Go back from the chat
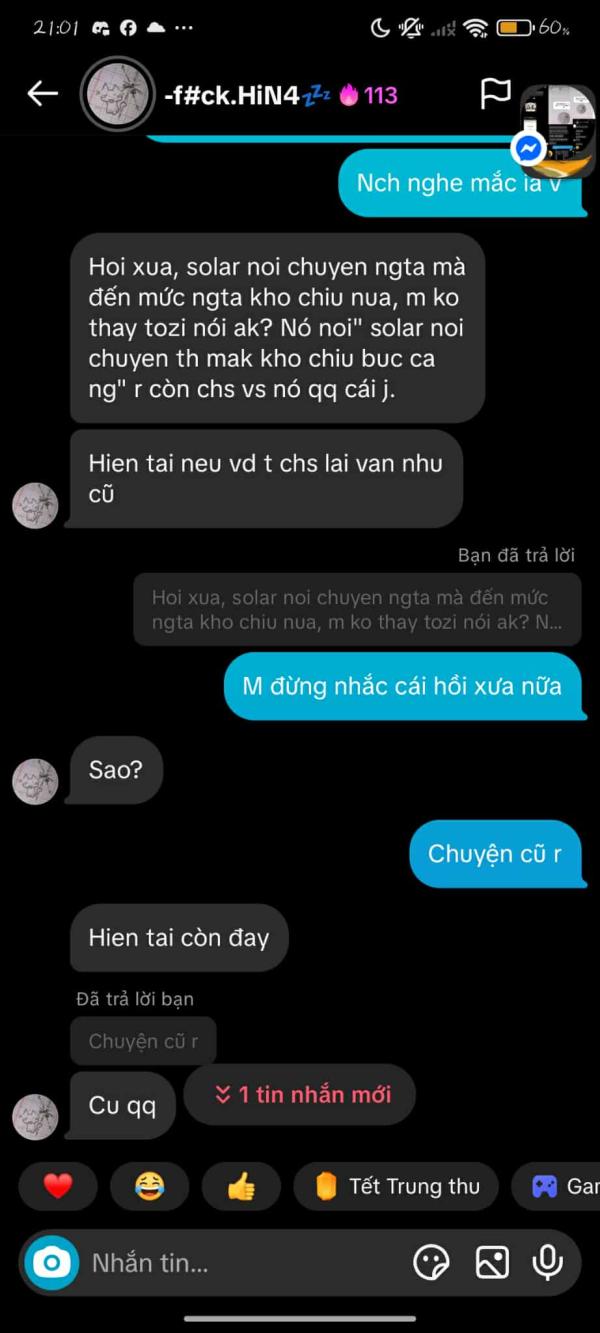 click(x=42, y=94)
